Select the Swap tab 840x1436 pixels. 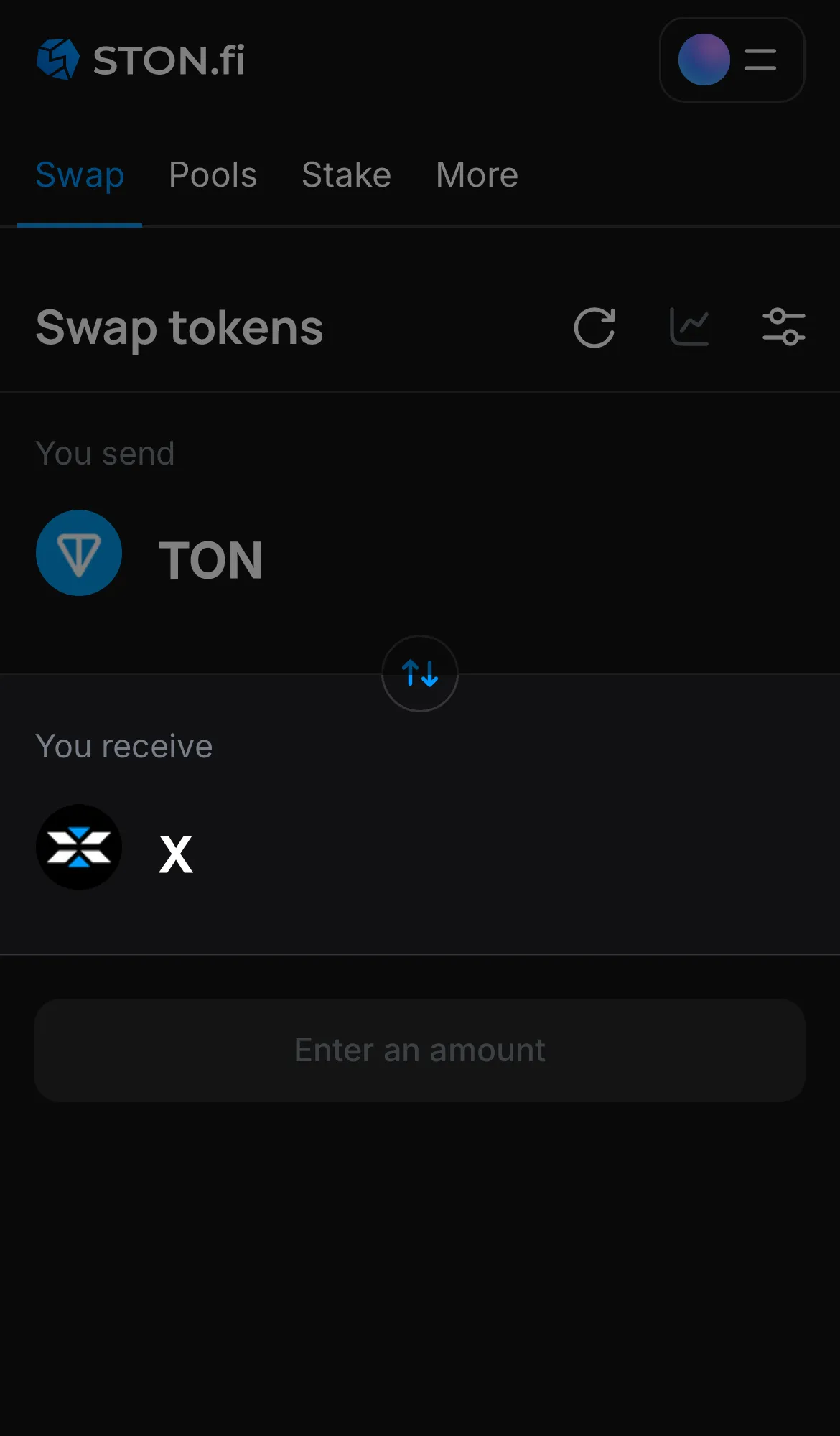point(80,174)
